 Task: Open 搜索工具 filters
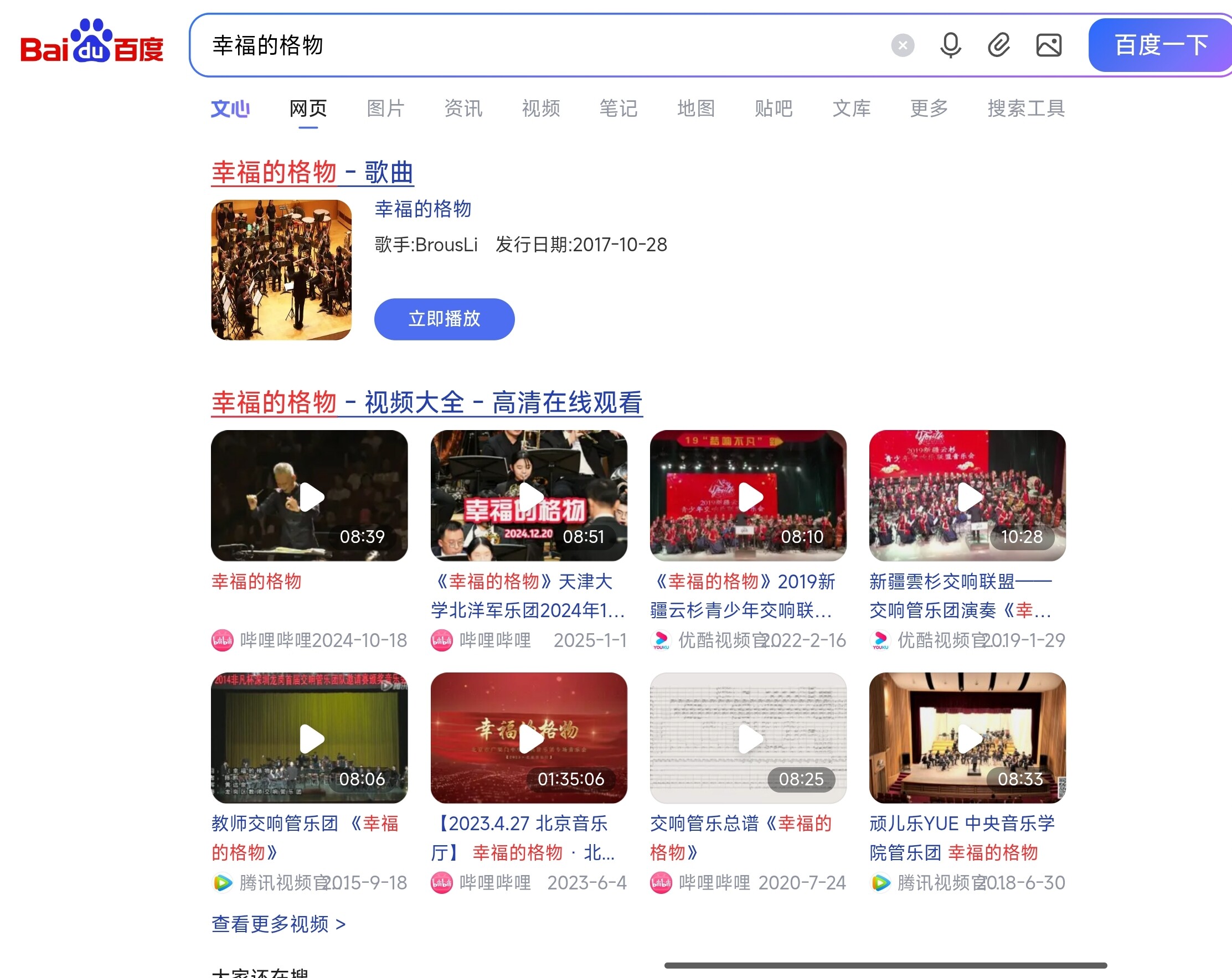click(1026, 108)
